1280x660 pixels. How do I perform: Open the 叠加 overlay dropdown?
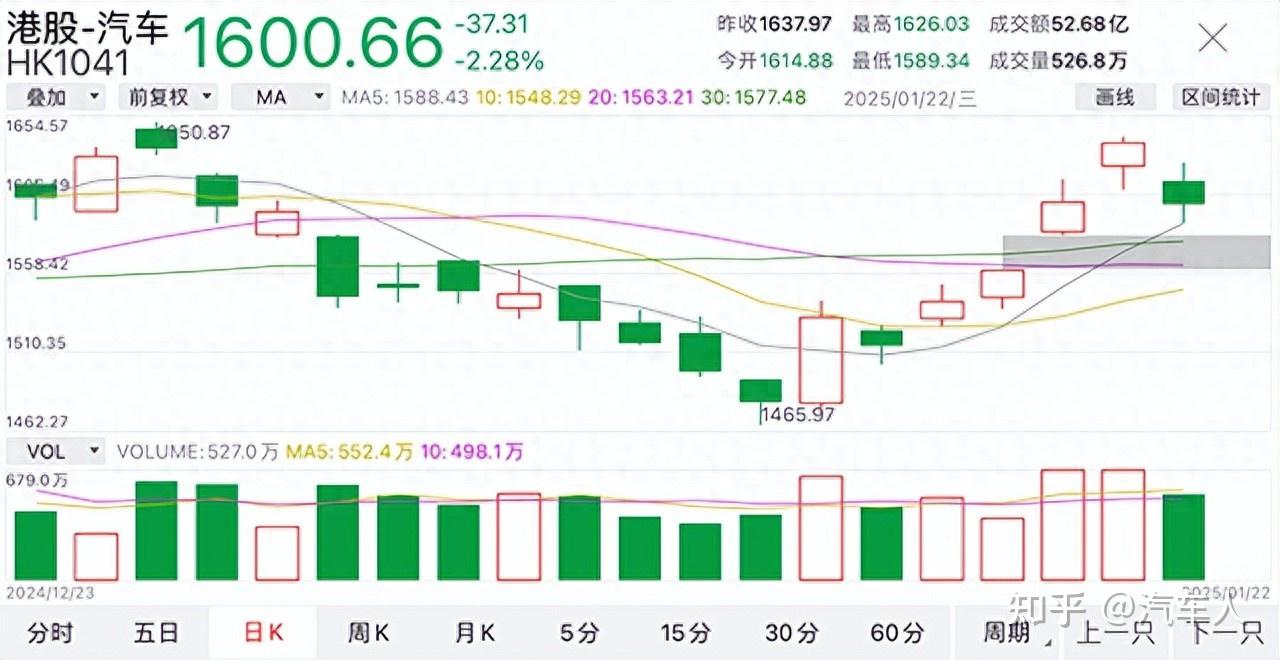[56, 97]
